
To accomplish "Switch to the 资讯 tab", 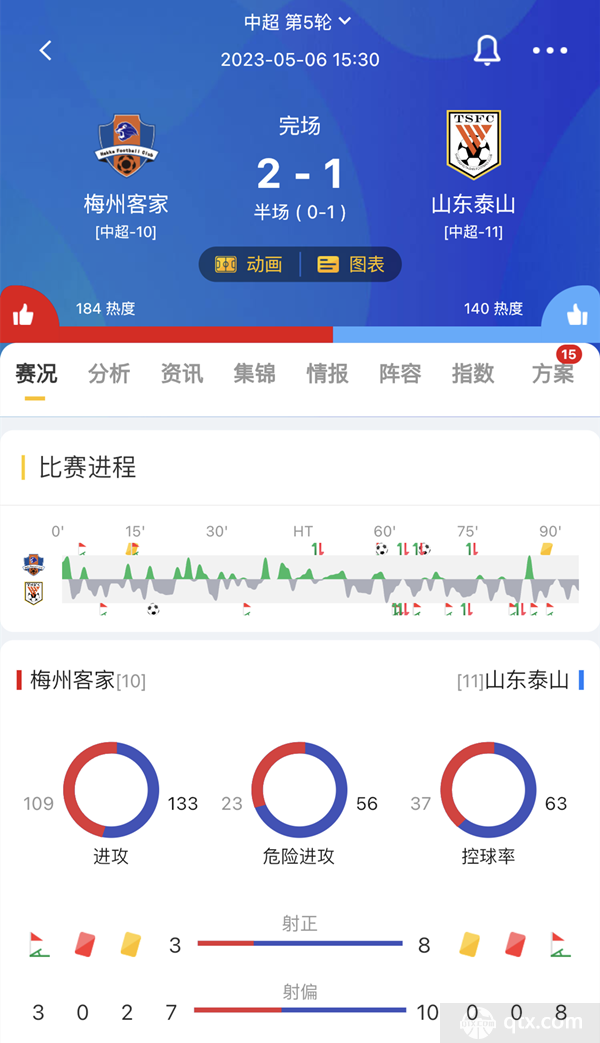I will 182,374.
